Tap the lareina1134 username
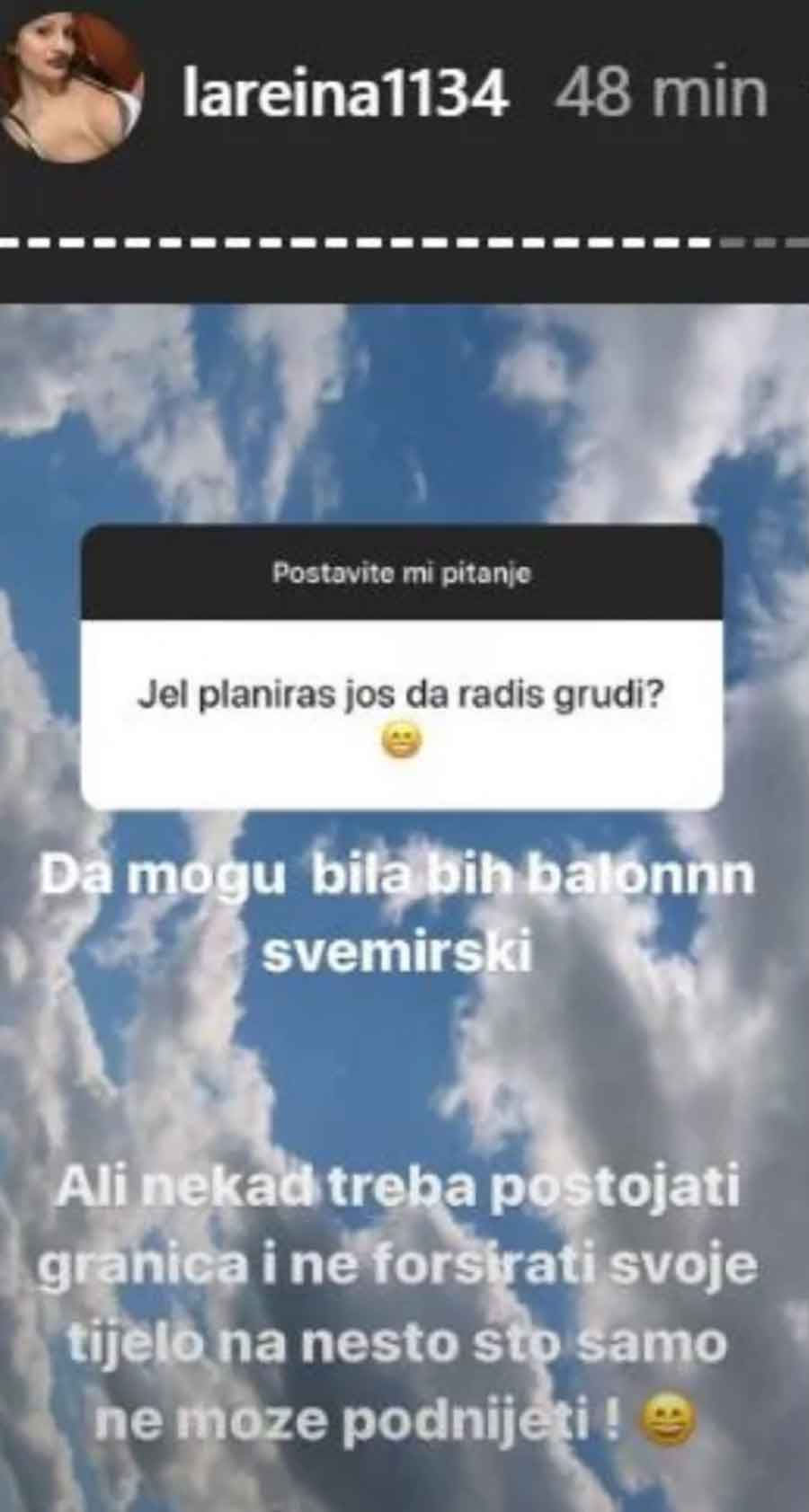 pyautogui.click(x=346, y=93)
